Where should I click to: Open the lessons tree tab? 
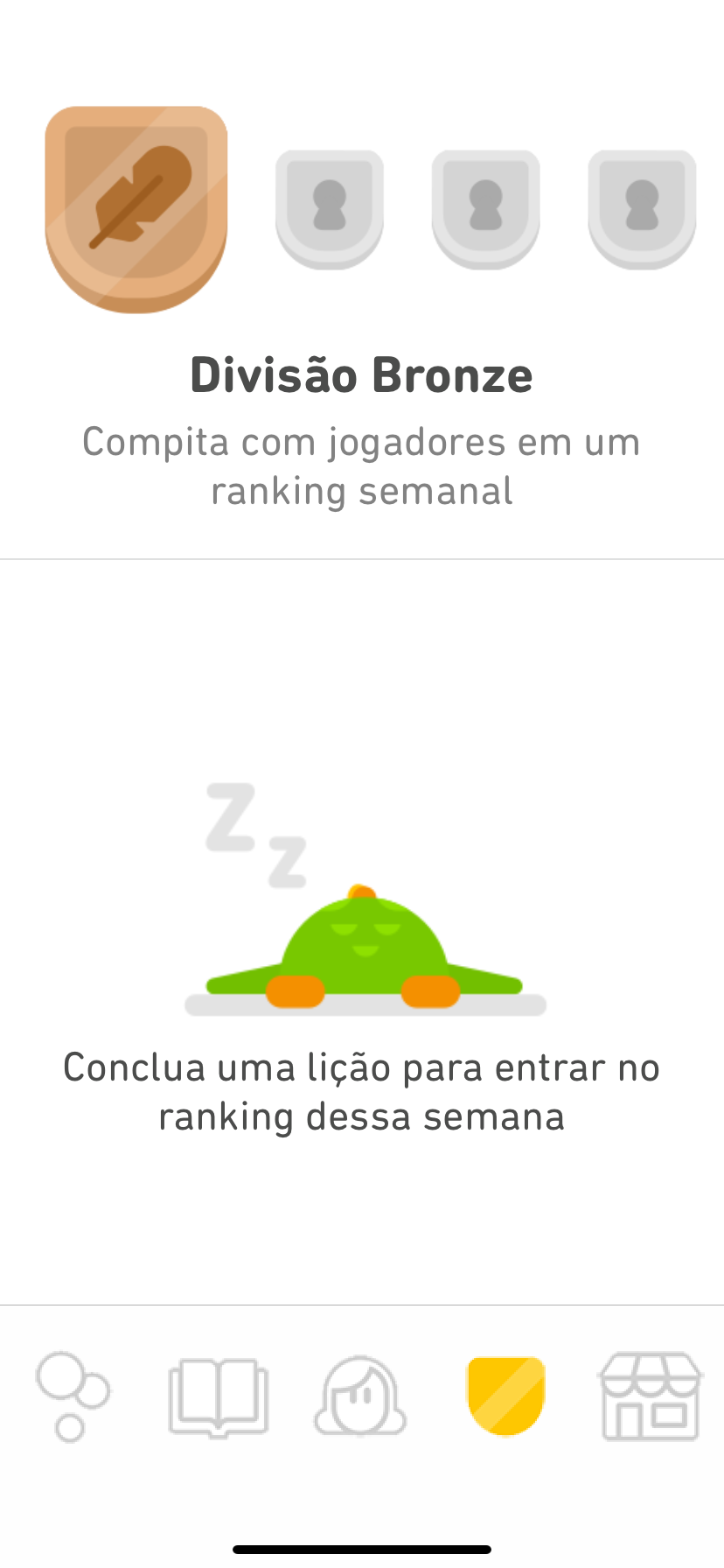click(x=73, y=1396)
